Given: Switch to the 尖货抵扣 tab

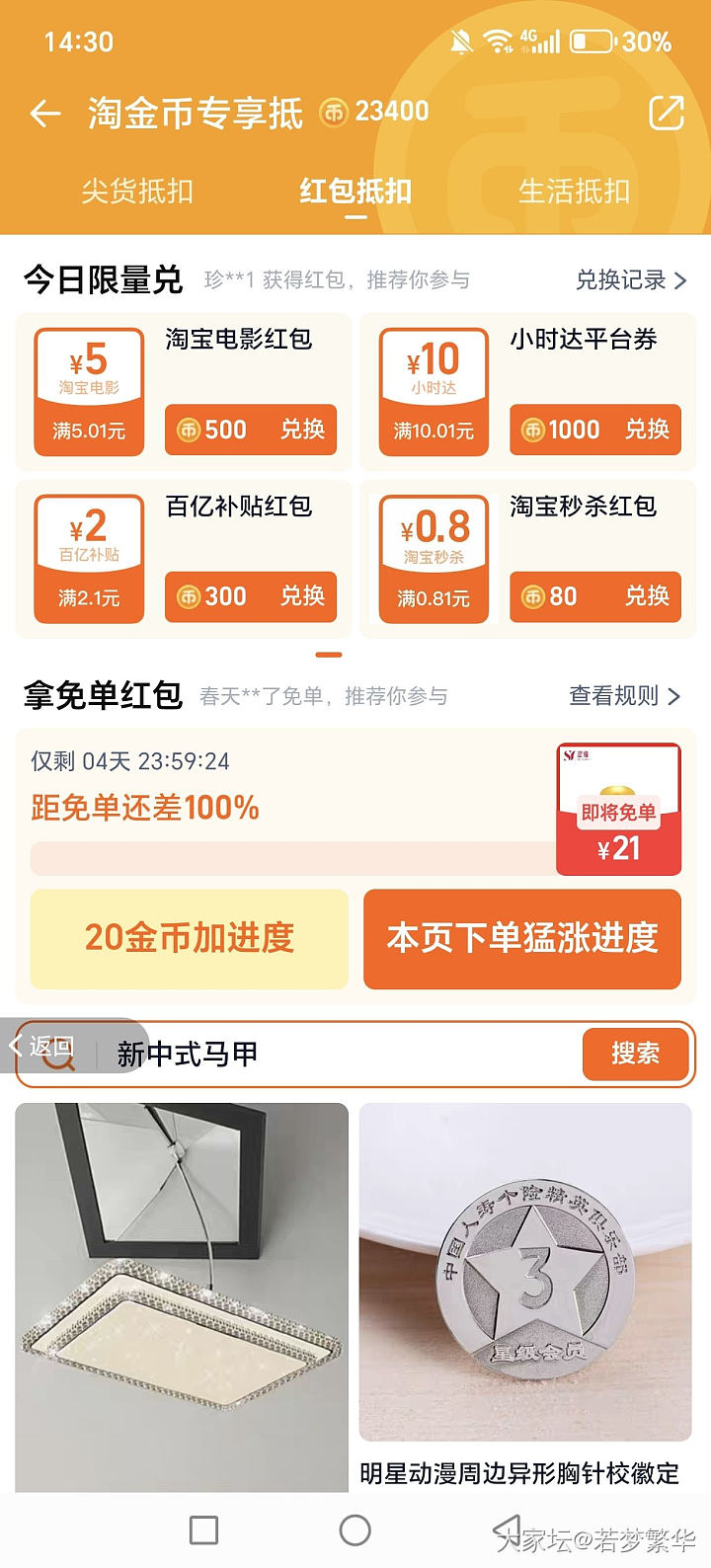Looking at the screenshot, I should point(137,192).
